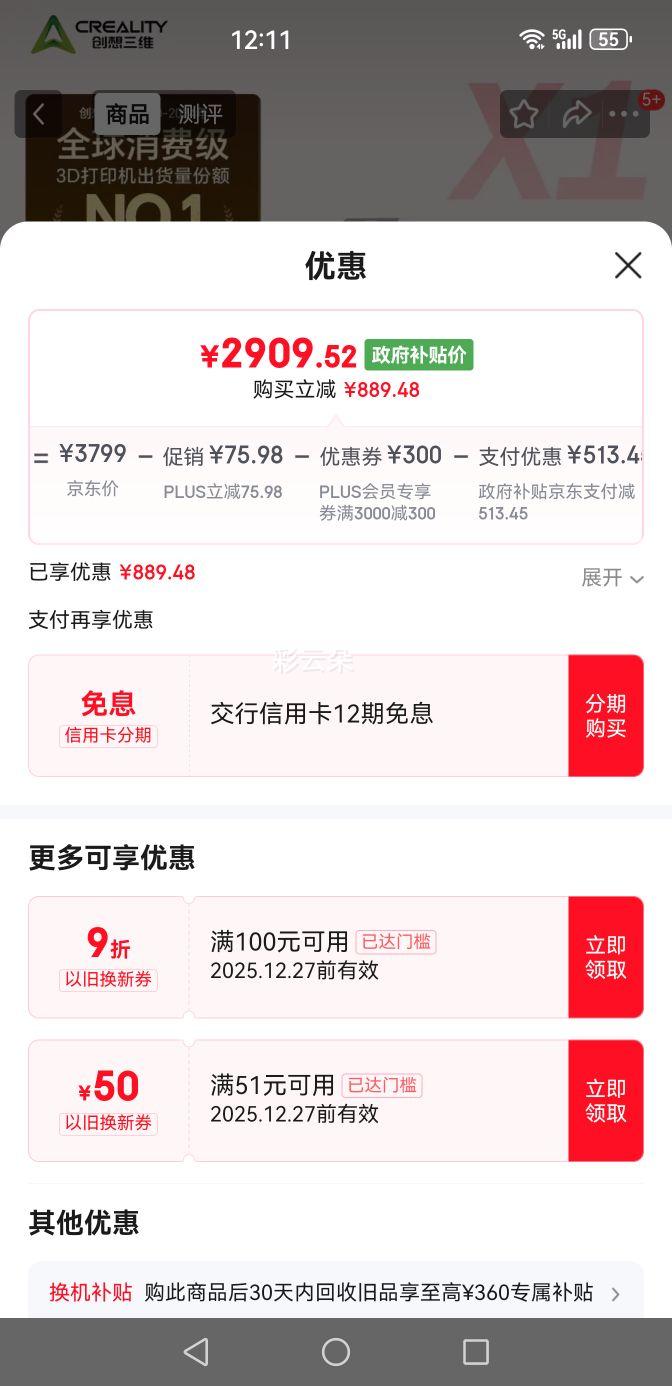Open the 换机补贴 subsidy details

pos(336,1292)
